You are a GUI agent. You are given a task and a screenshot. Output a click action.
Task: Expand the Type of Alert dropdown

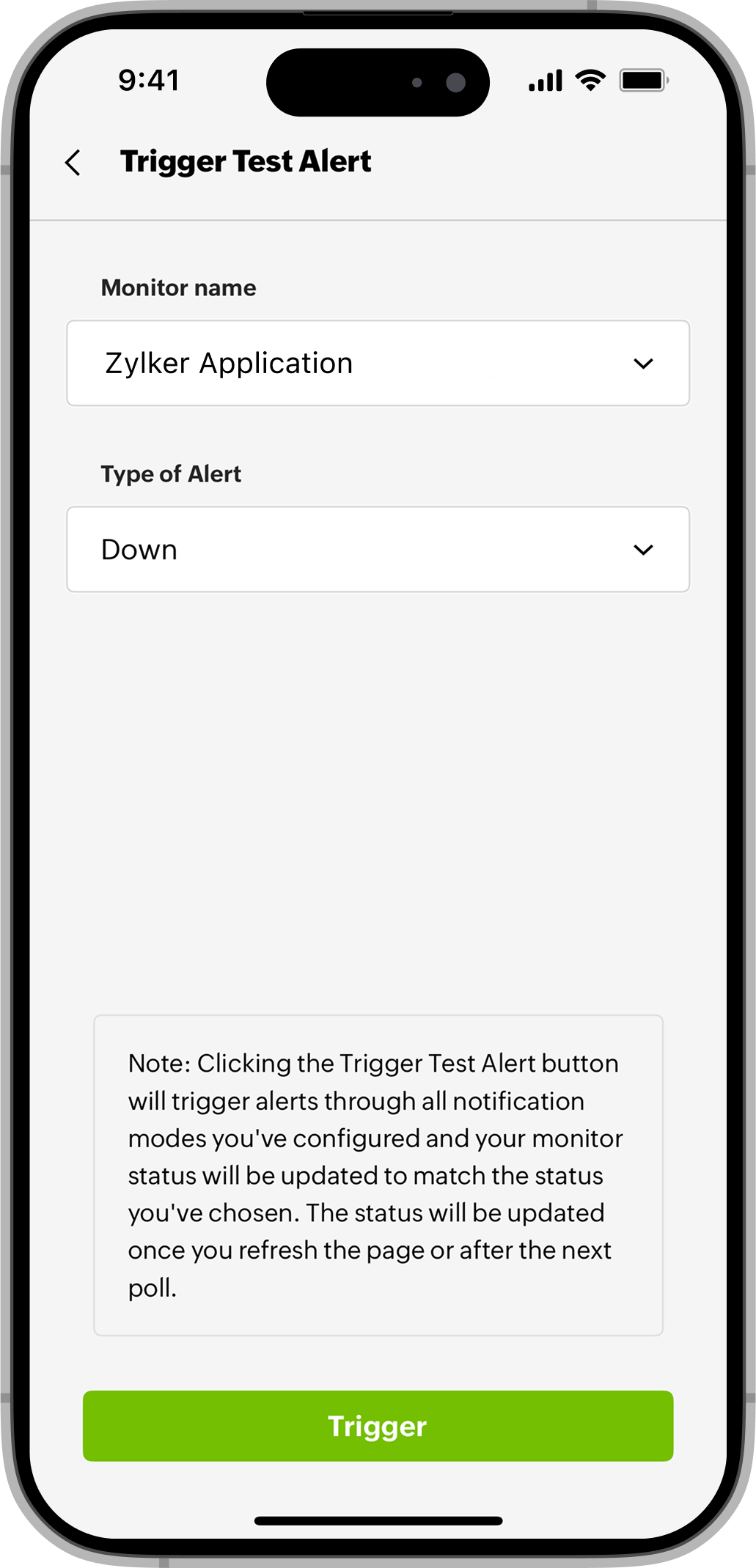[x=378, y=549]
